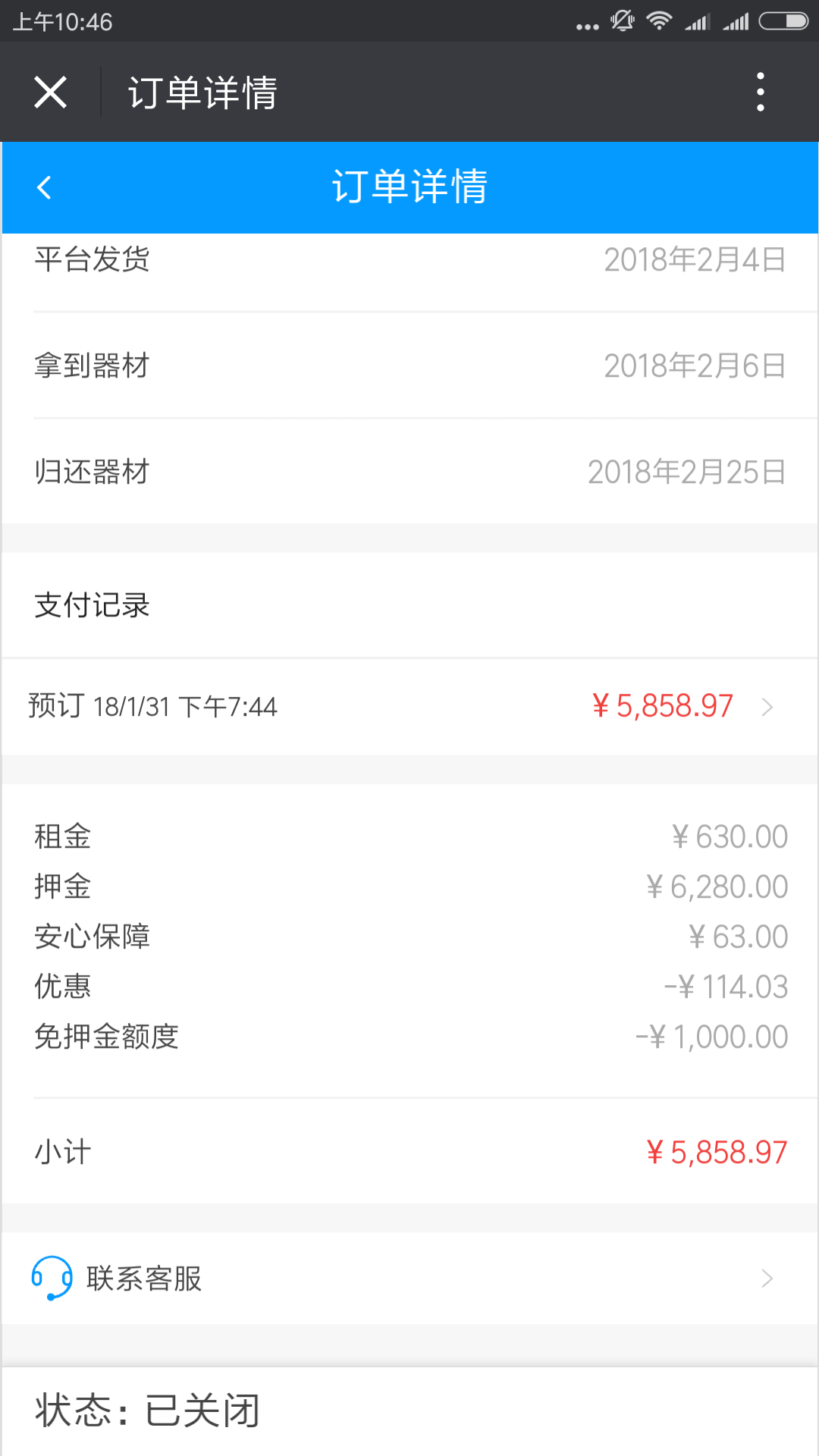Open the 预订 payment record of ¥5,858.97

tap(409, 707)
